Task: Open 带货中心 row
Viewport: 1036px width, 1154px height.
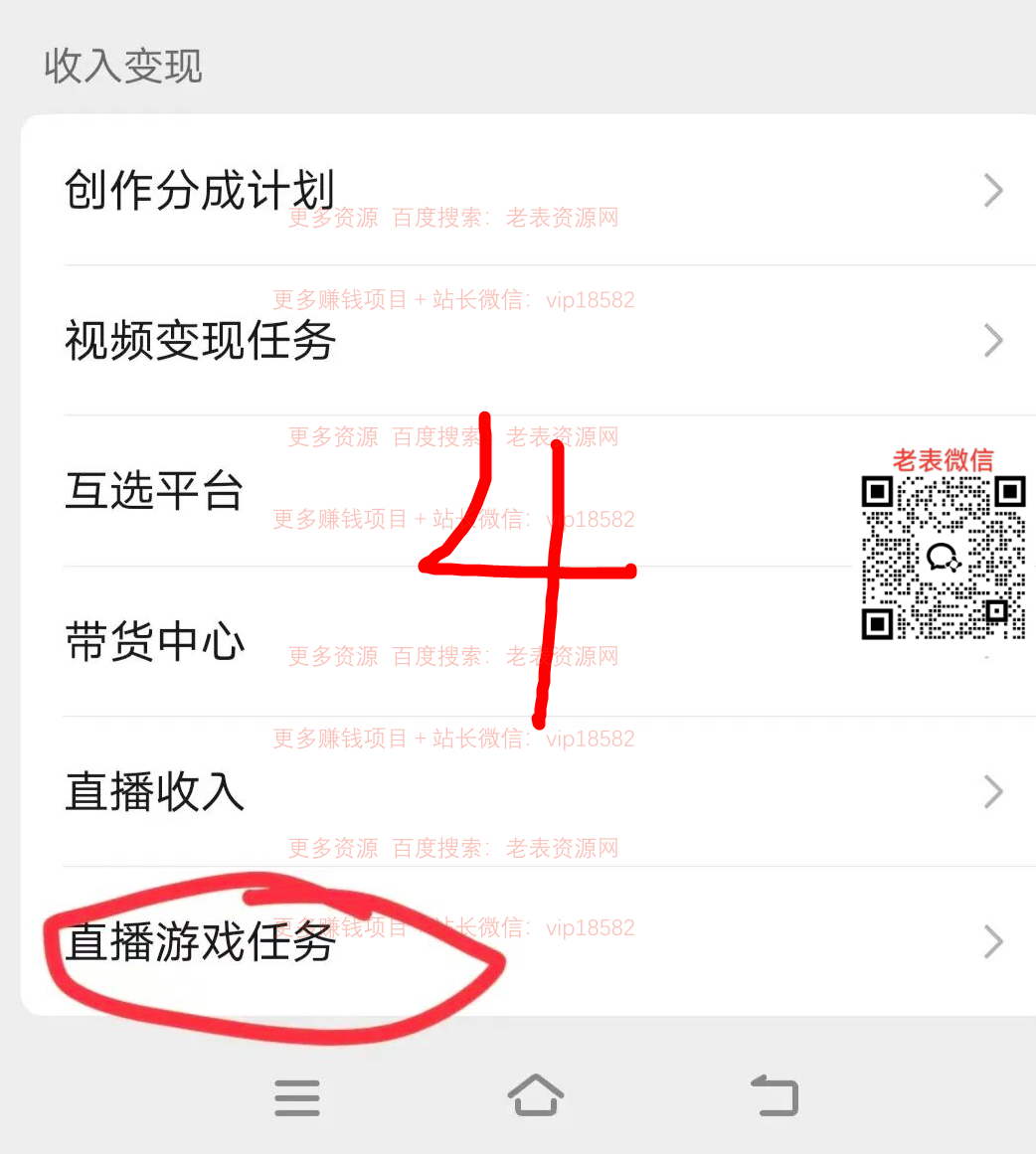Action: 154,642
